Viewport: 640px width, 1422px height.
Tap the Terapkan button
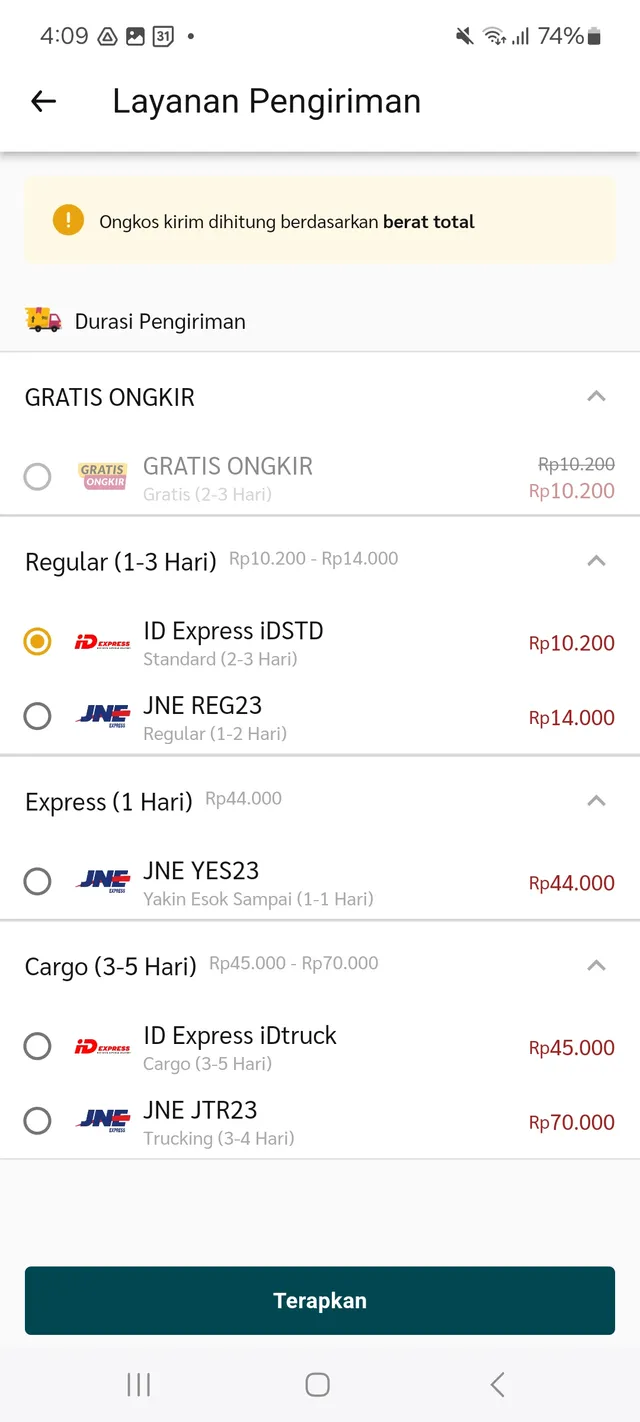(x=320, y=1300)
